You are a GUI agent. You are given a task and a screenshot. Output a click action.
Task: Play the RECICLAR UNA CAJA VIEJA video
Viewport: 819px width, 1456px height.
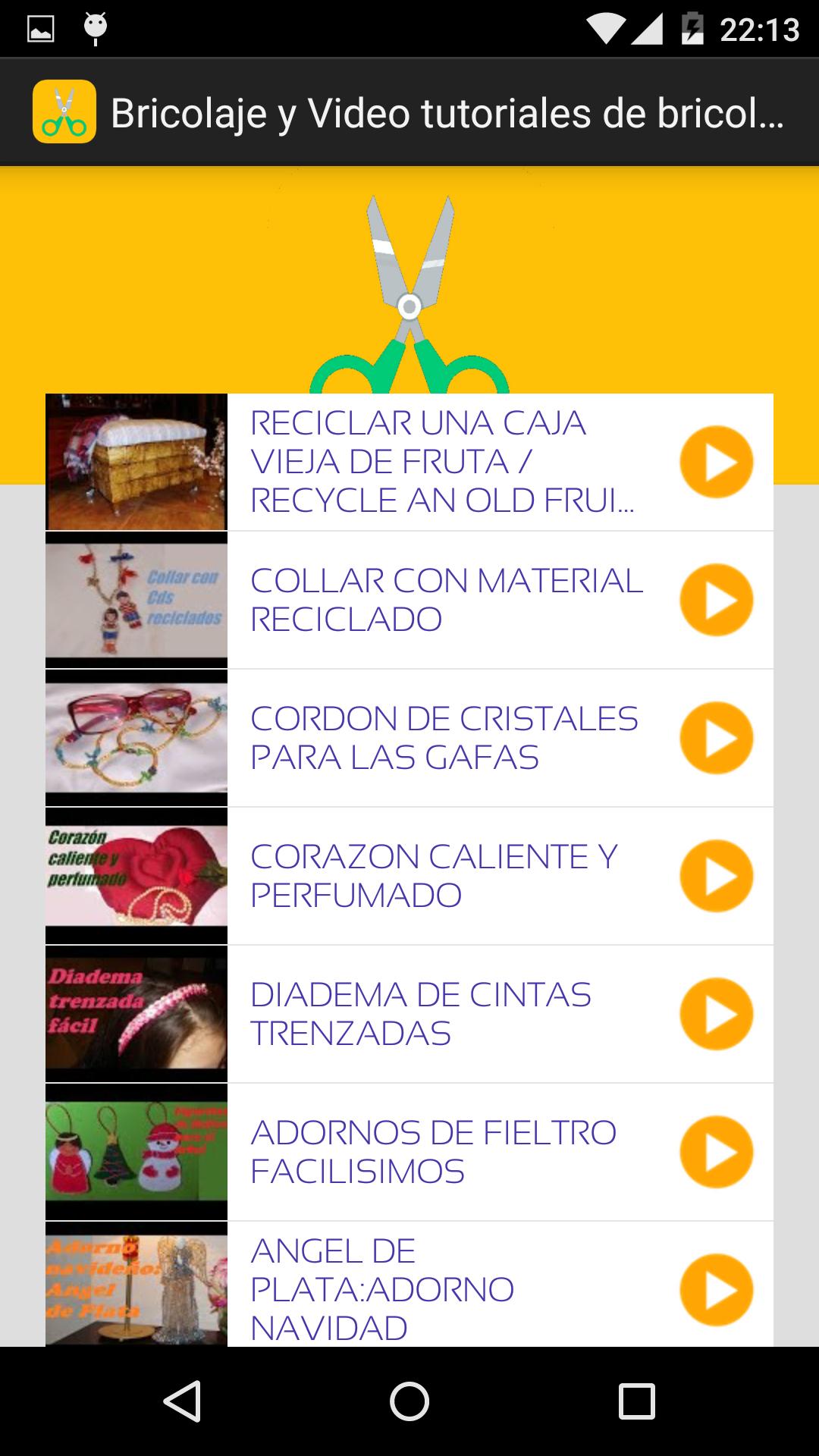click(x=717, y=461)
